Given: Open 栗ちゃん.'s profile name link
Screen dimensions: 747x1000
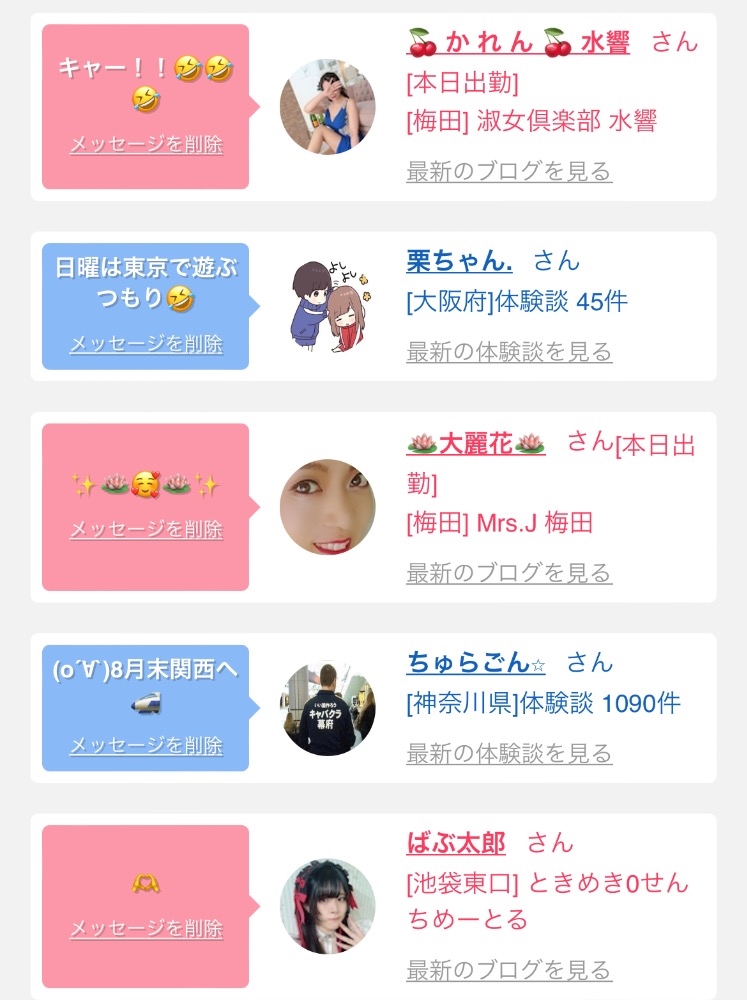Looking at the screenshot, I should pyautogui.click(x=459, y=261).
